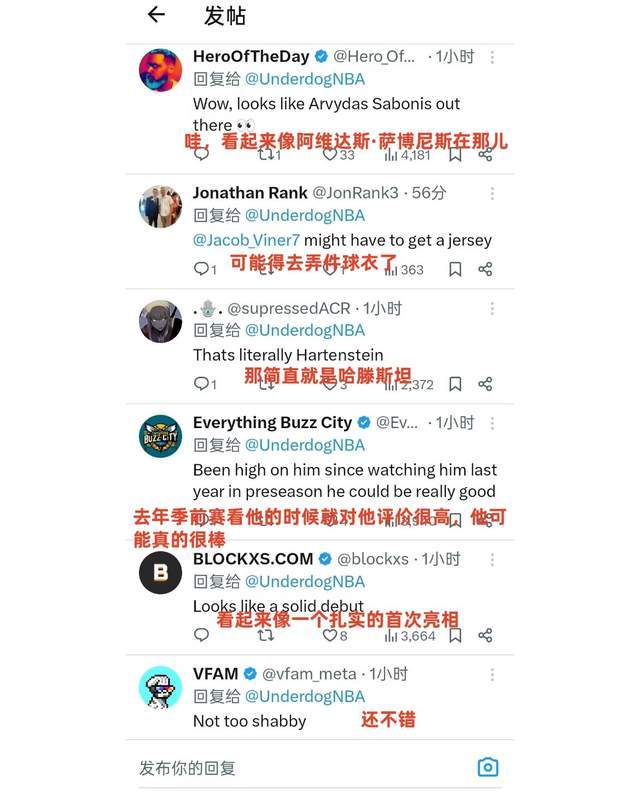The image size is (640, 807).
Task: Attach a photo with the camera icon
Action: (487, 767)
